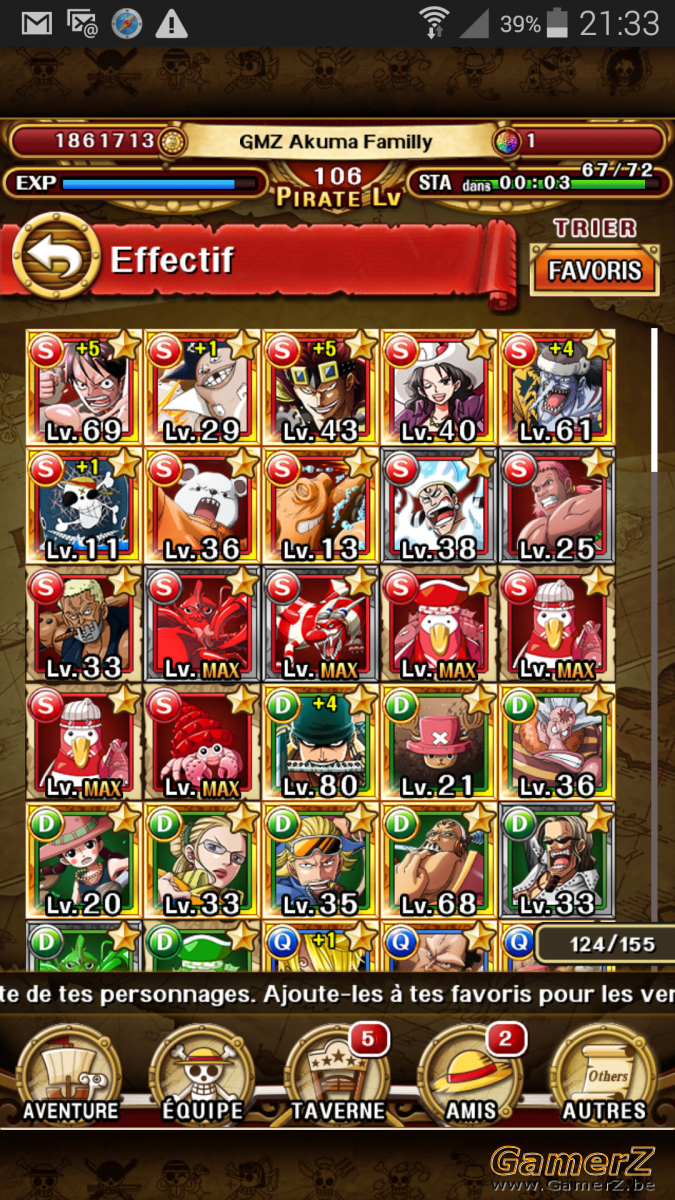This screenshot has width=675, height=1200.
Task: Open the Lv.21 Chopper card
Action: pyautogui.click(x=438, y=742)
